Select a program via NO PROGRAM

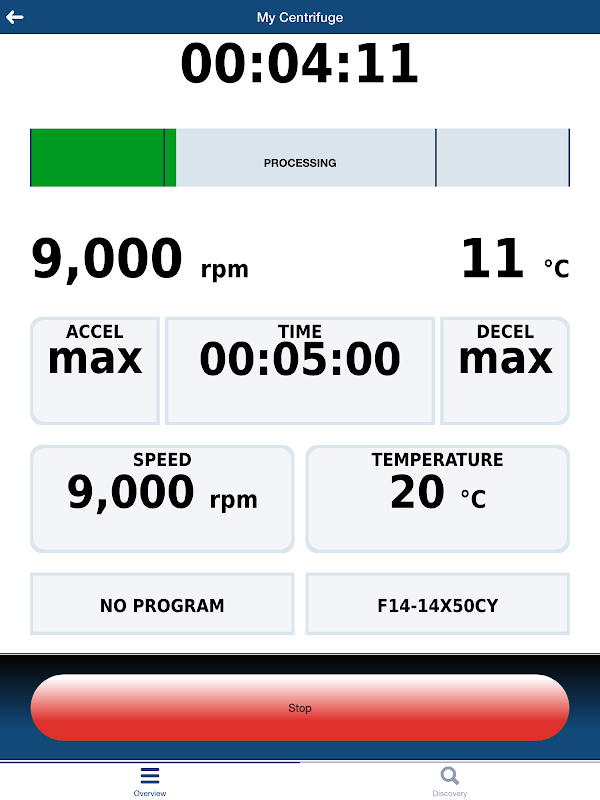[162, 604]
